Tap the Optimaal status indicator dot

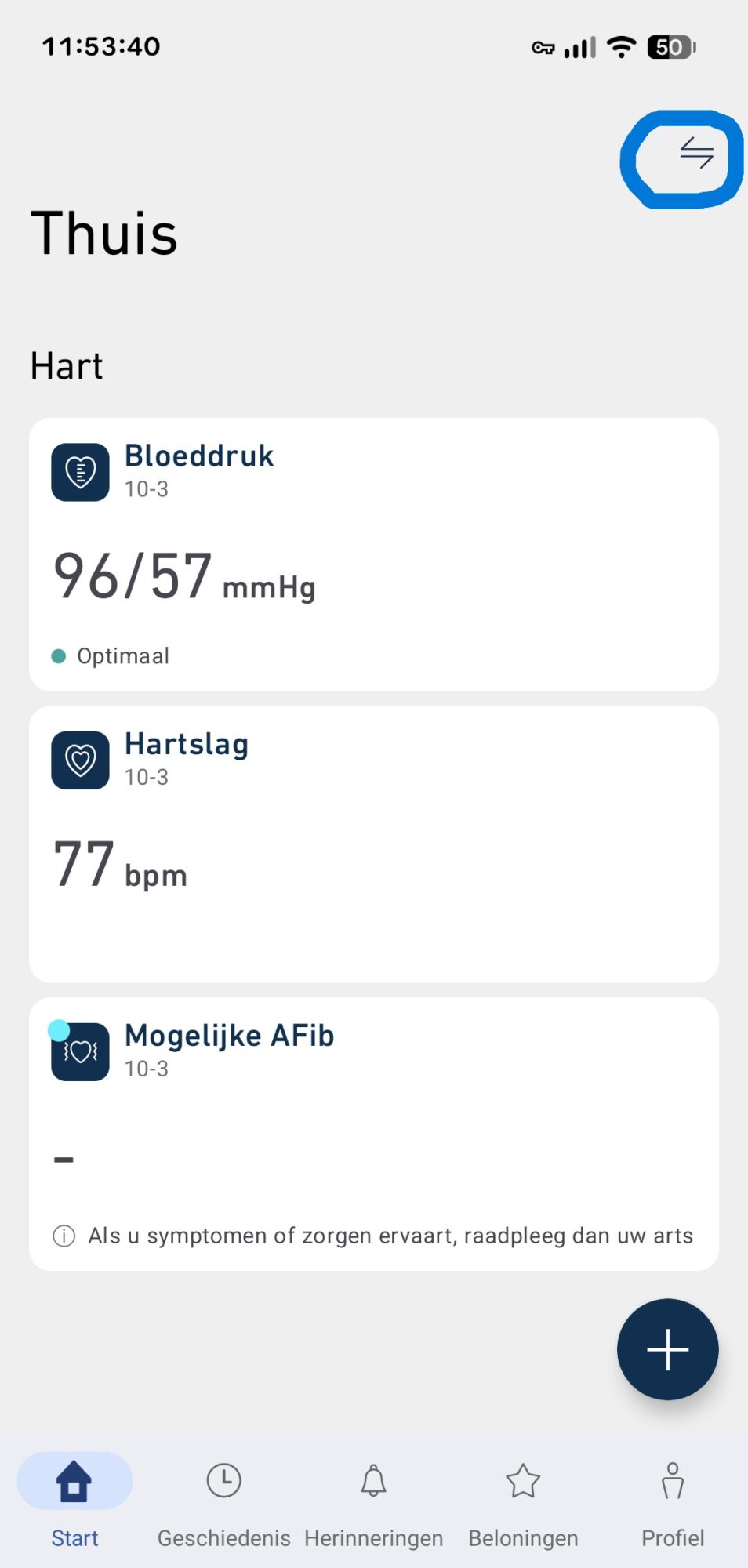[x=60, y=655]
